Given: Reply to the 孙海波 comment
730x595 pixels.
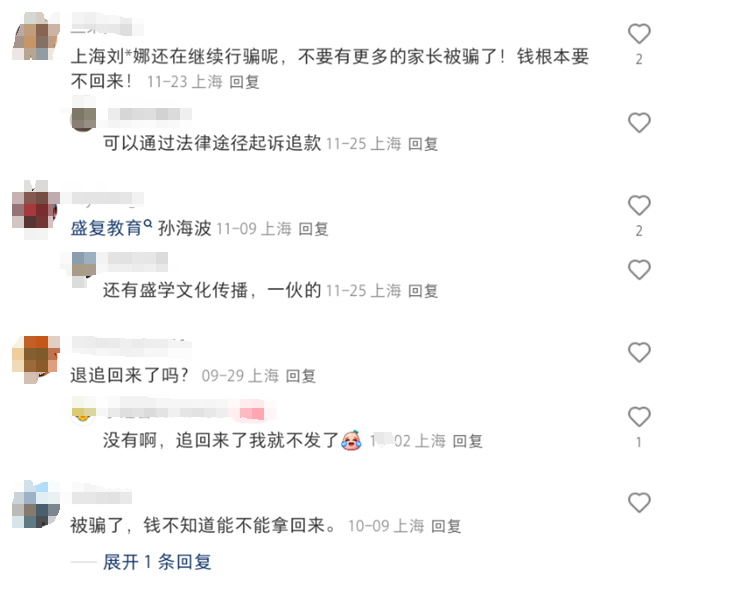Looking at the screenshot, I should pos(314,229).
